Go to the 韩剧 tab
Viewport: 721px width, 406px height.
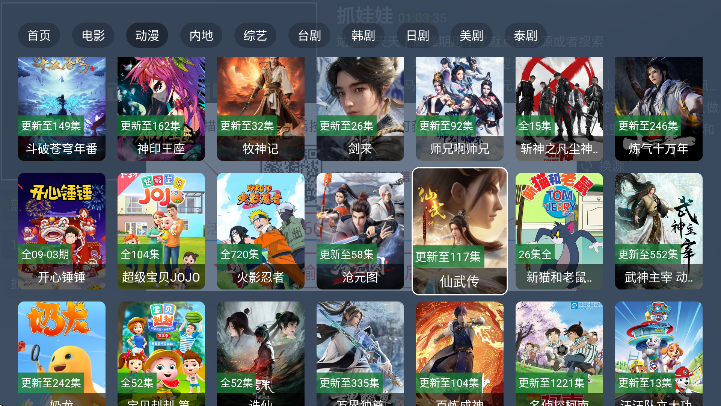pyautogui.click(x=363, y=35)
